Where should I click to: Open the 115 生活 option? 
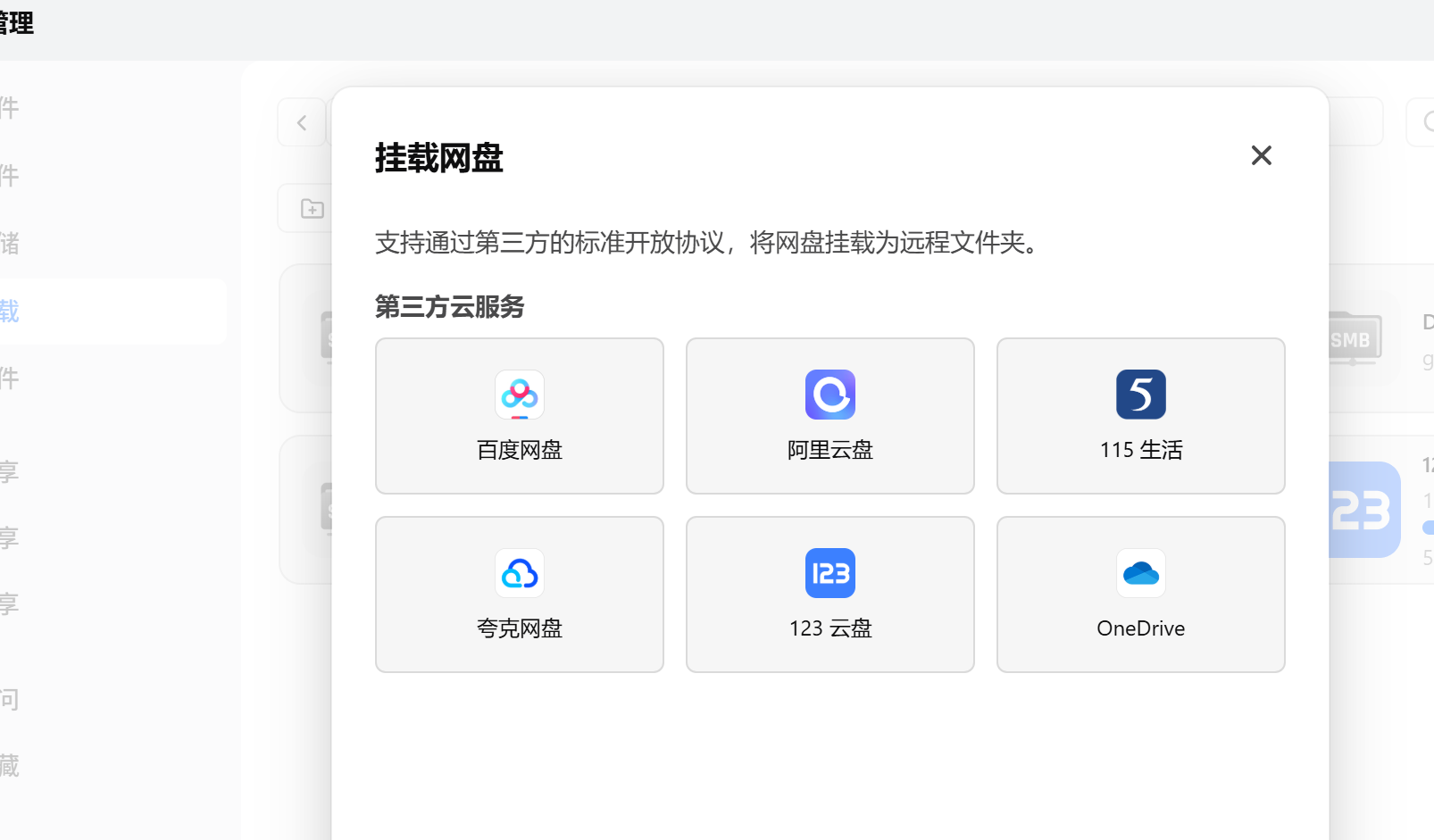tap(1140, 416)
